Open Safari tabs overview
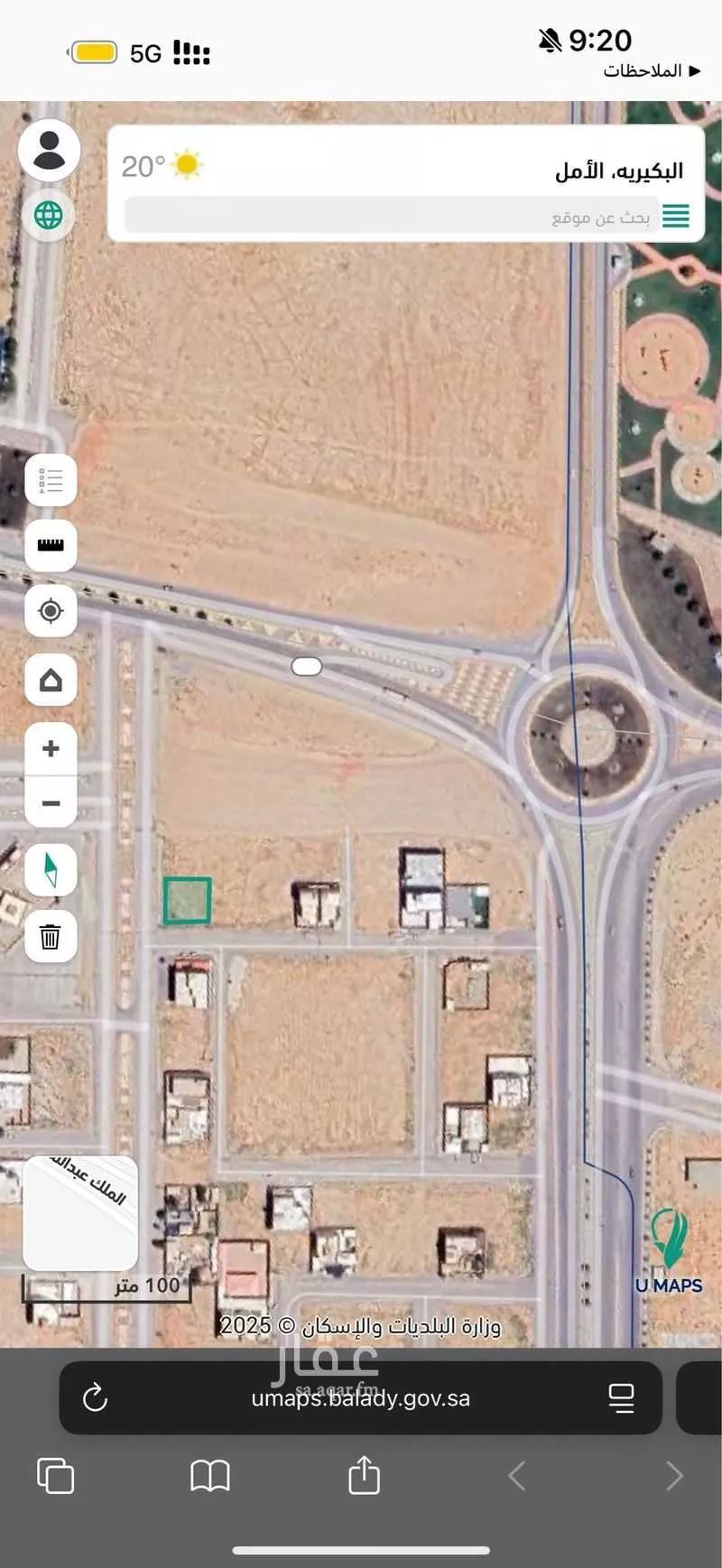This screenshot has width=722, height=1568. coord(55,1476)
